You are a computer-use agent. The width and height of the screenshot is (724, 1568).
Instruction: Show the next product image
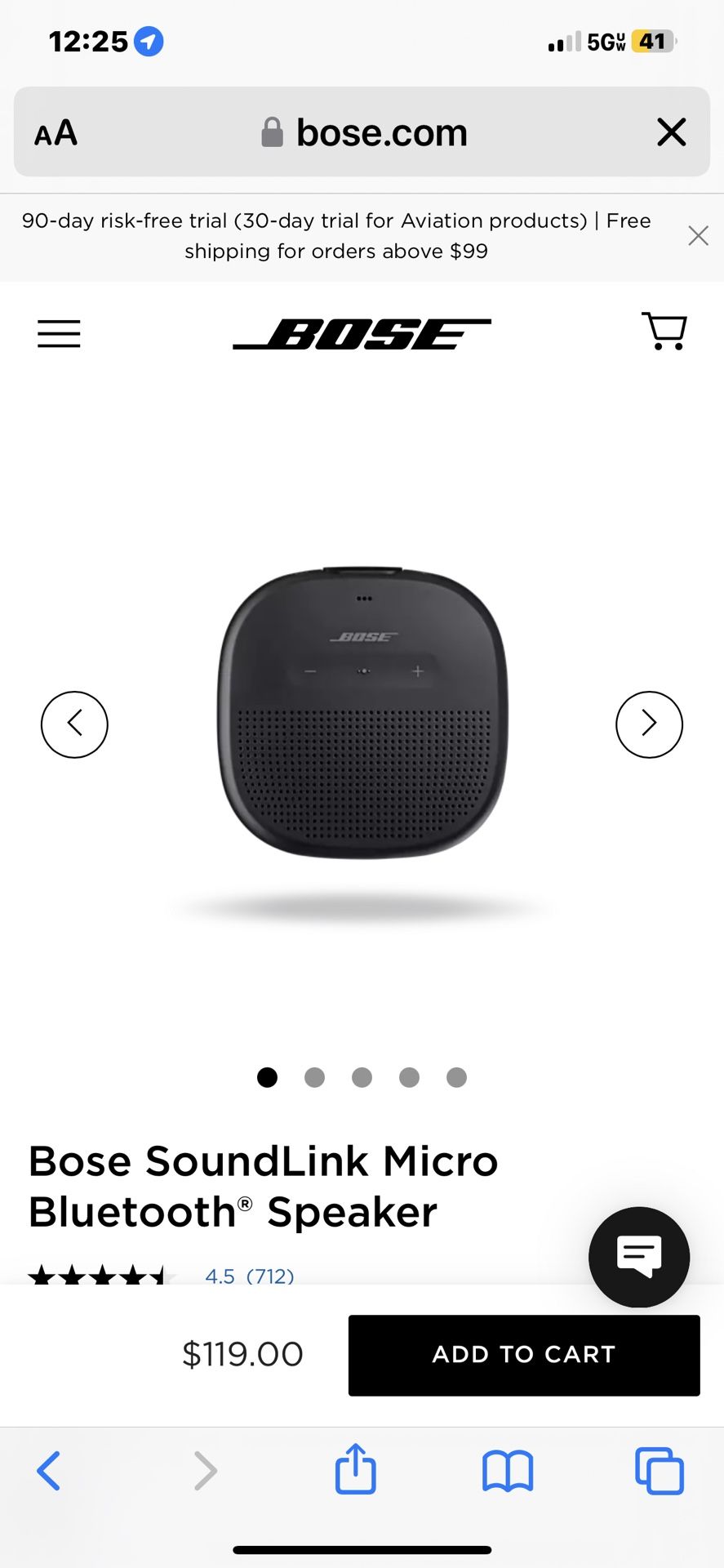pyautogui.click(x=649, y=724)
